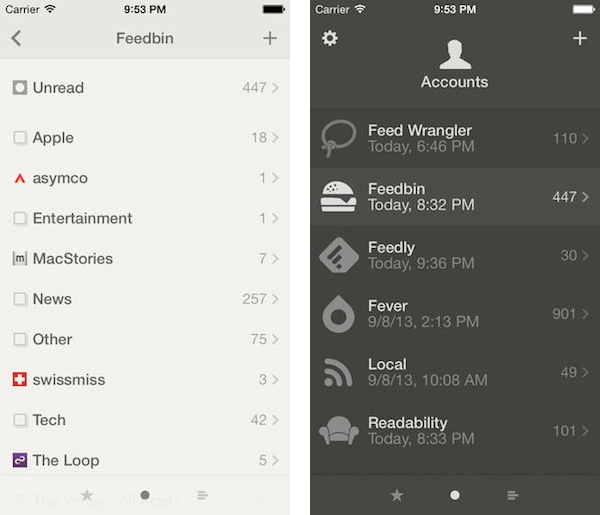Open the Apple folder
The image size is (600, 515).
pyautogui.click(x=145, y=138)
